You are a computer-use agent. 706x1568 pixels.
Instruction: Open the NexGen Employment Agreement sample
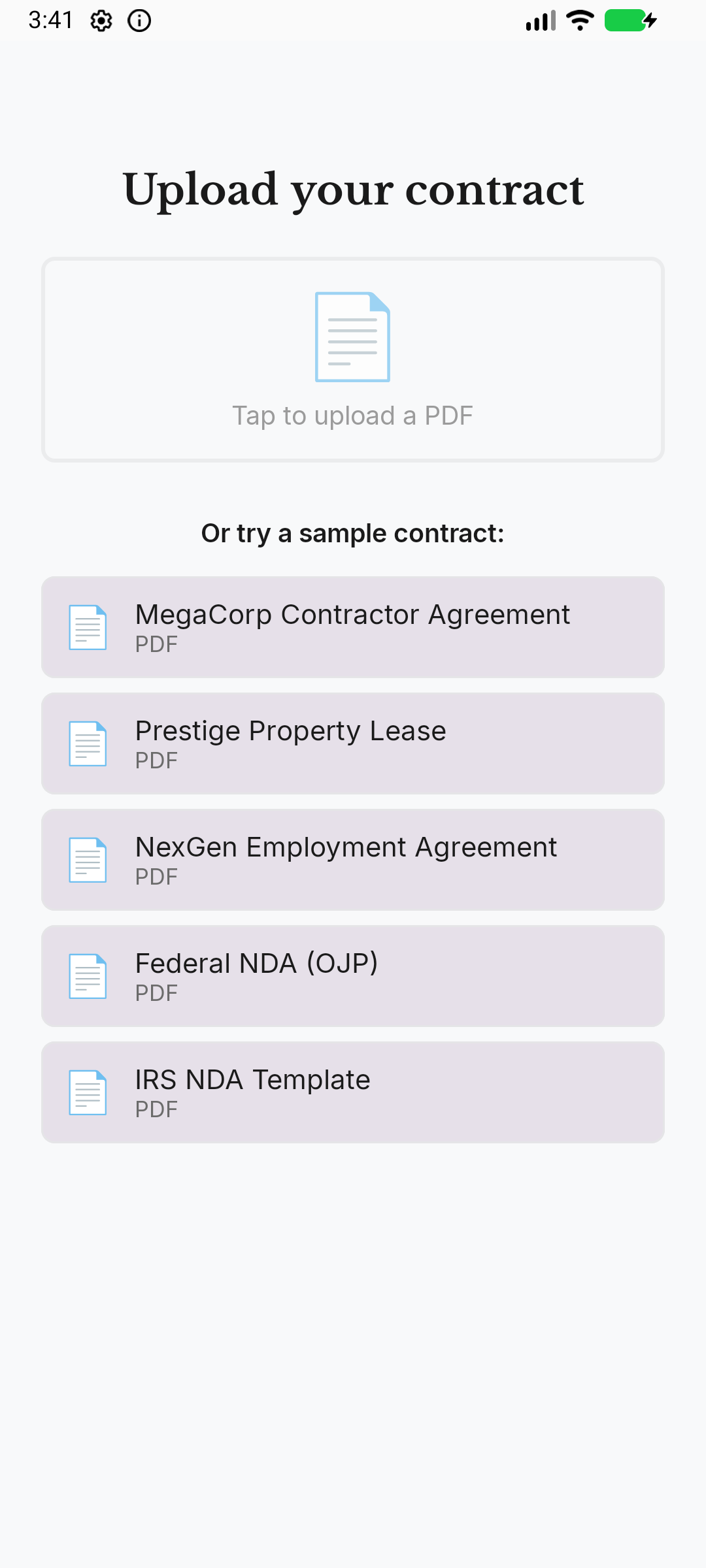click(x=352, y=860)
